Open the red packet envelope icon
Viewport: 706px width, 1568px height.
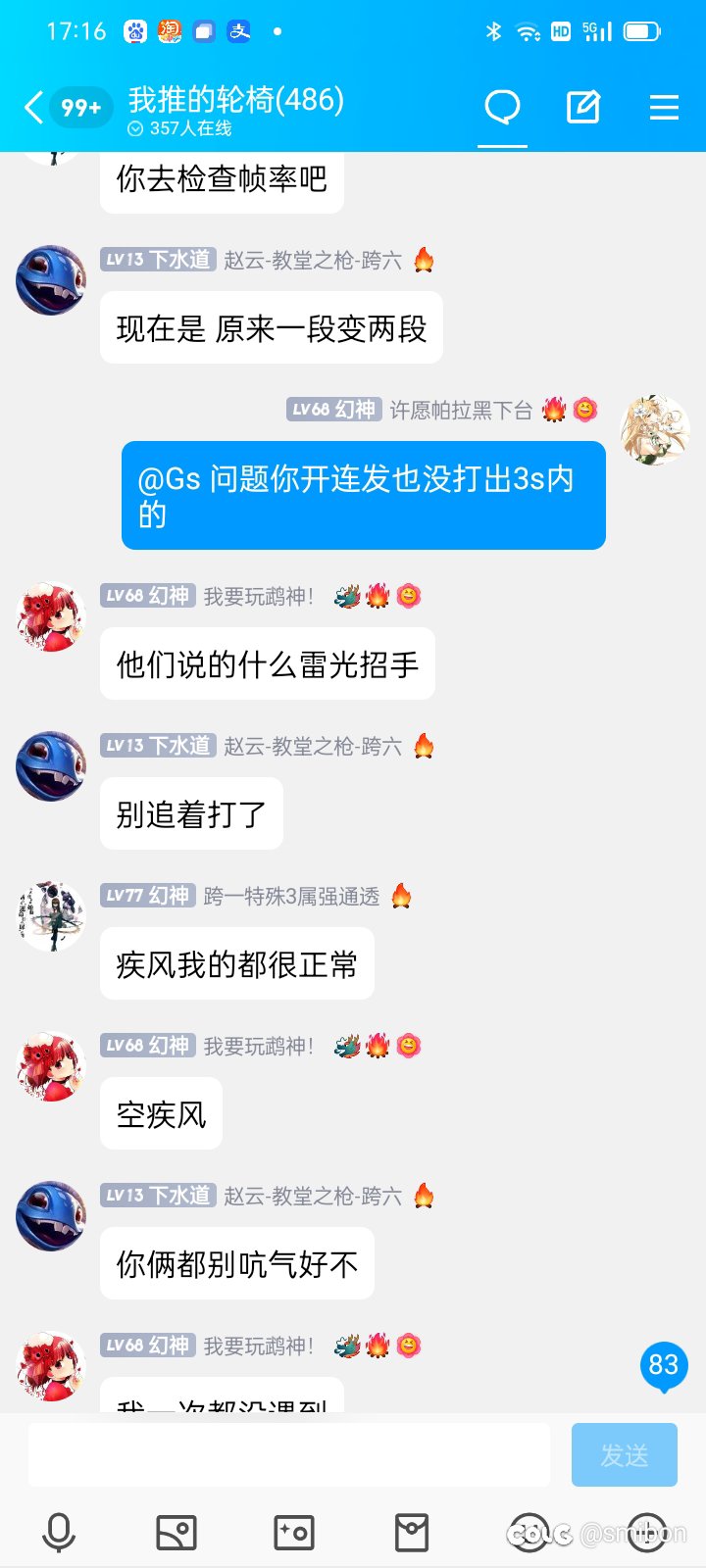click(412, 1533)
